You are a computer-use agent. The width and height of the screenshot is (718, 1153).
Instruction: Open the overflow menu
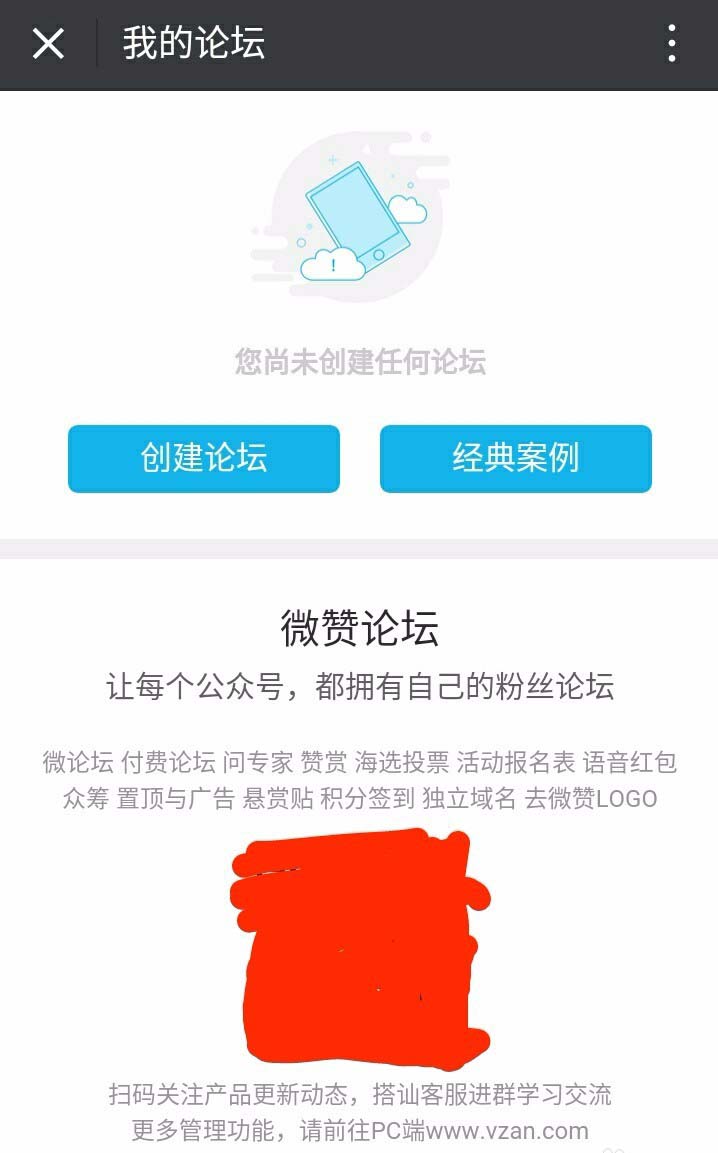tap(671, 44)
